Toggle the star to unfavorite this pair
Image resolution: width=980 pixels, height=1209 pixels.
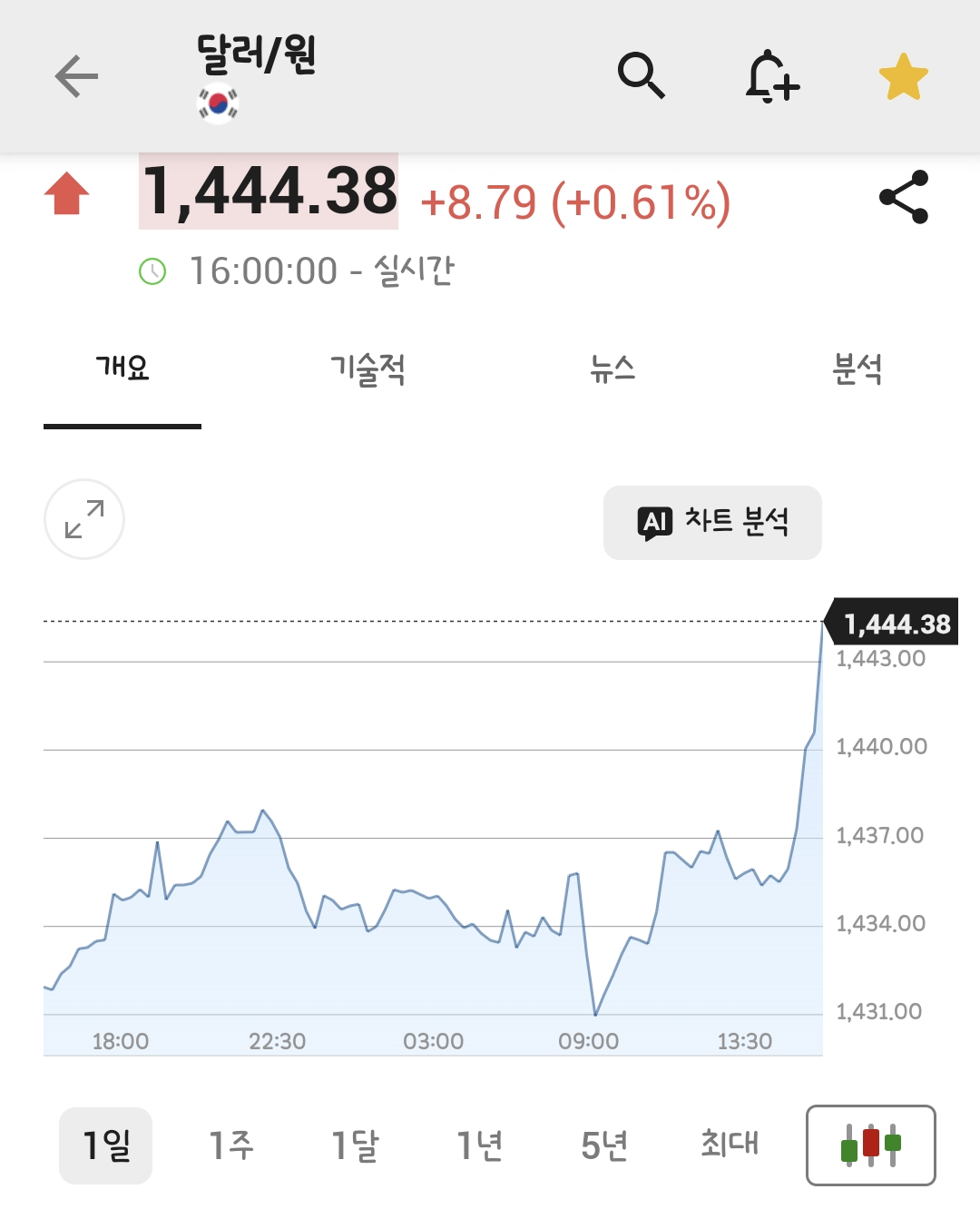901,78
